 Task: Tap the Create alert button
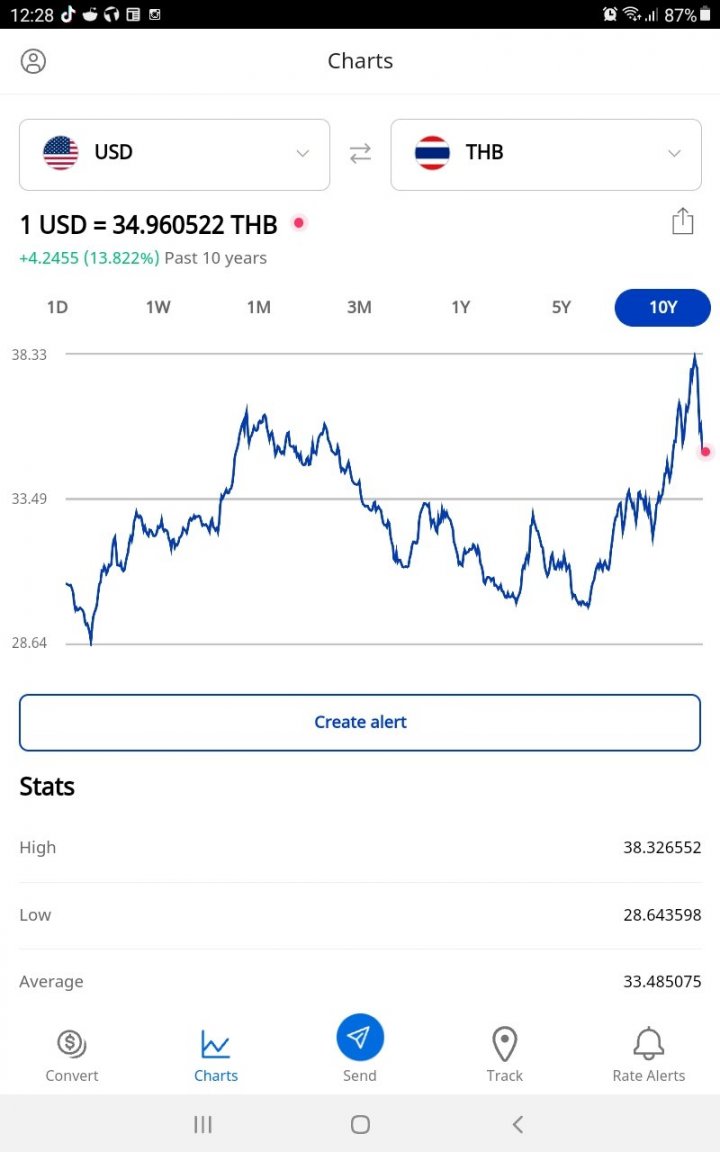click(360, 722)
